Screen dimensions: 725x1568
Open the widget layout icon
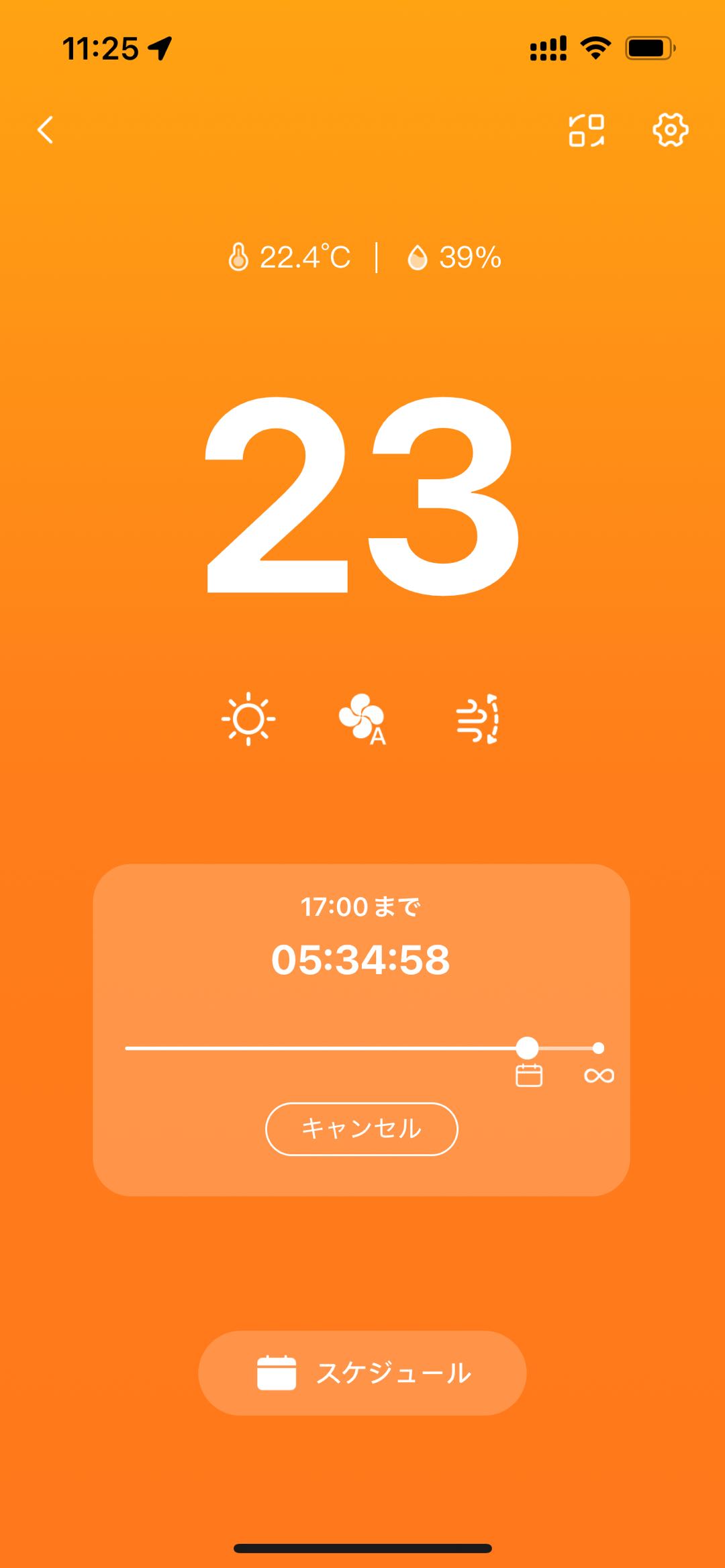(586, 130)
